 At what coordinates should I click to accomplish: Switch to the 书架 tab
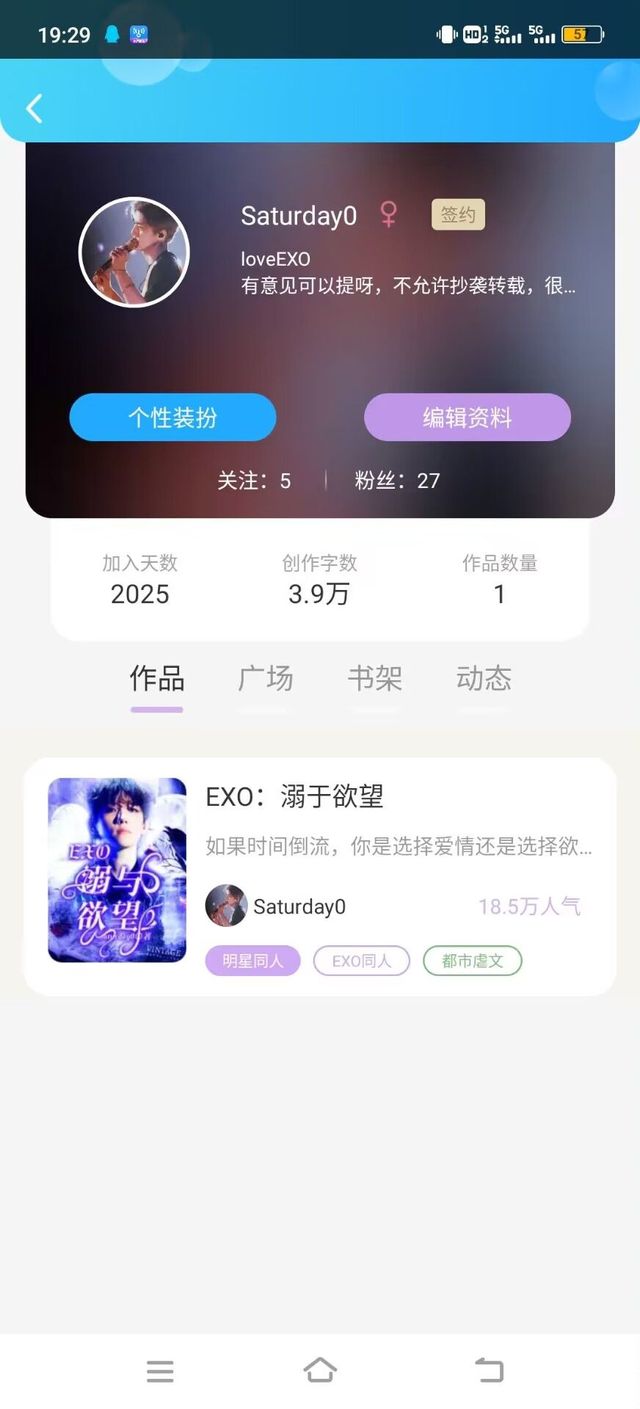pyautogui.click(x=375, y=679)
